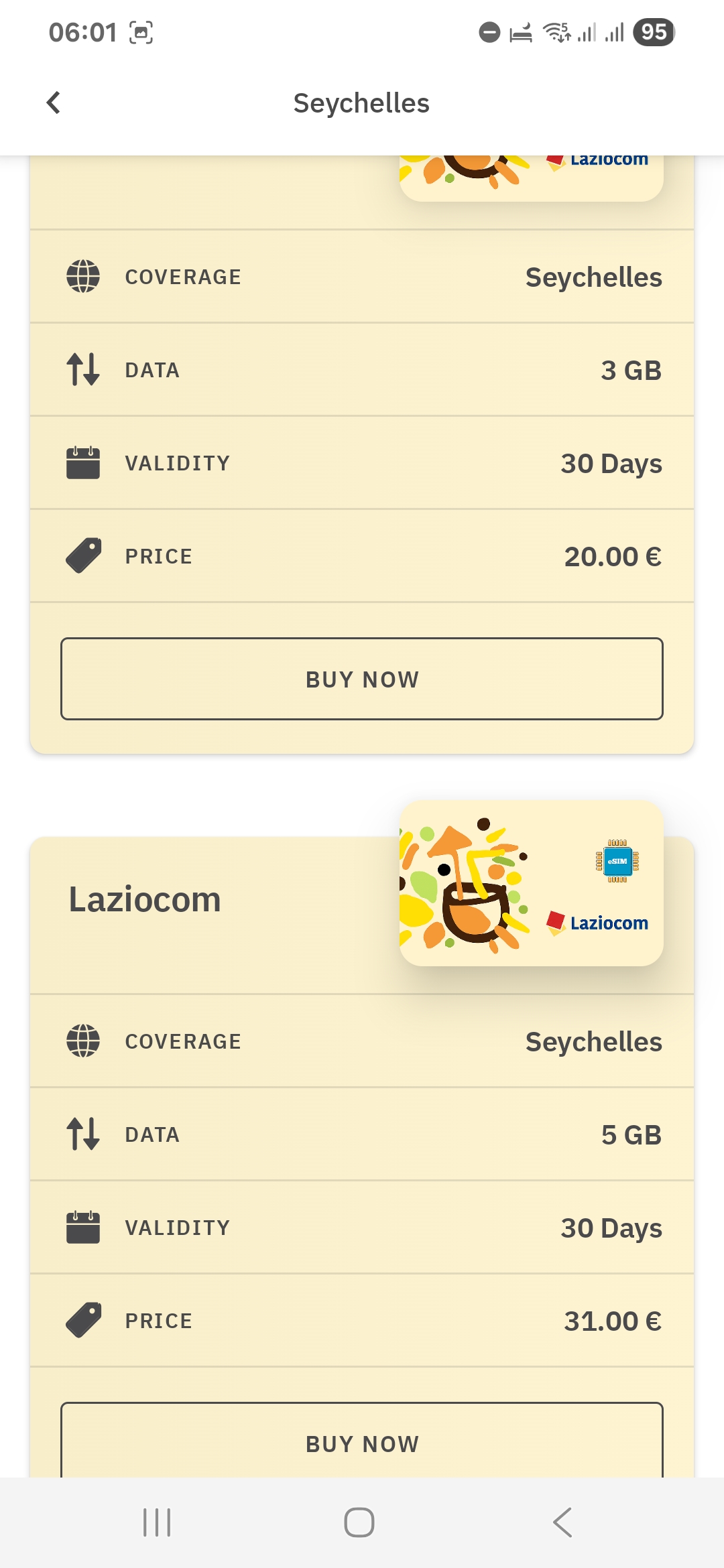This screenshot has height=1568, width=724.
Task: Open recent apps from navigation bar
Action: point(157,1522)
